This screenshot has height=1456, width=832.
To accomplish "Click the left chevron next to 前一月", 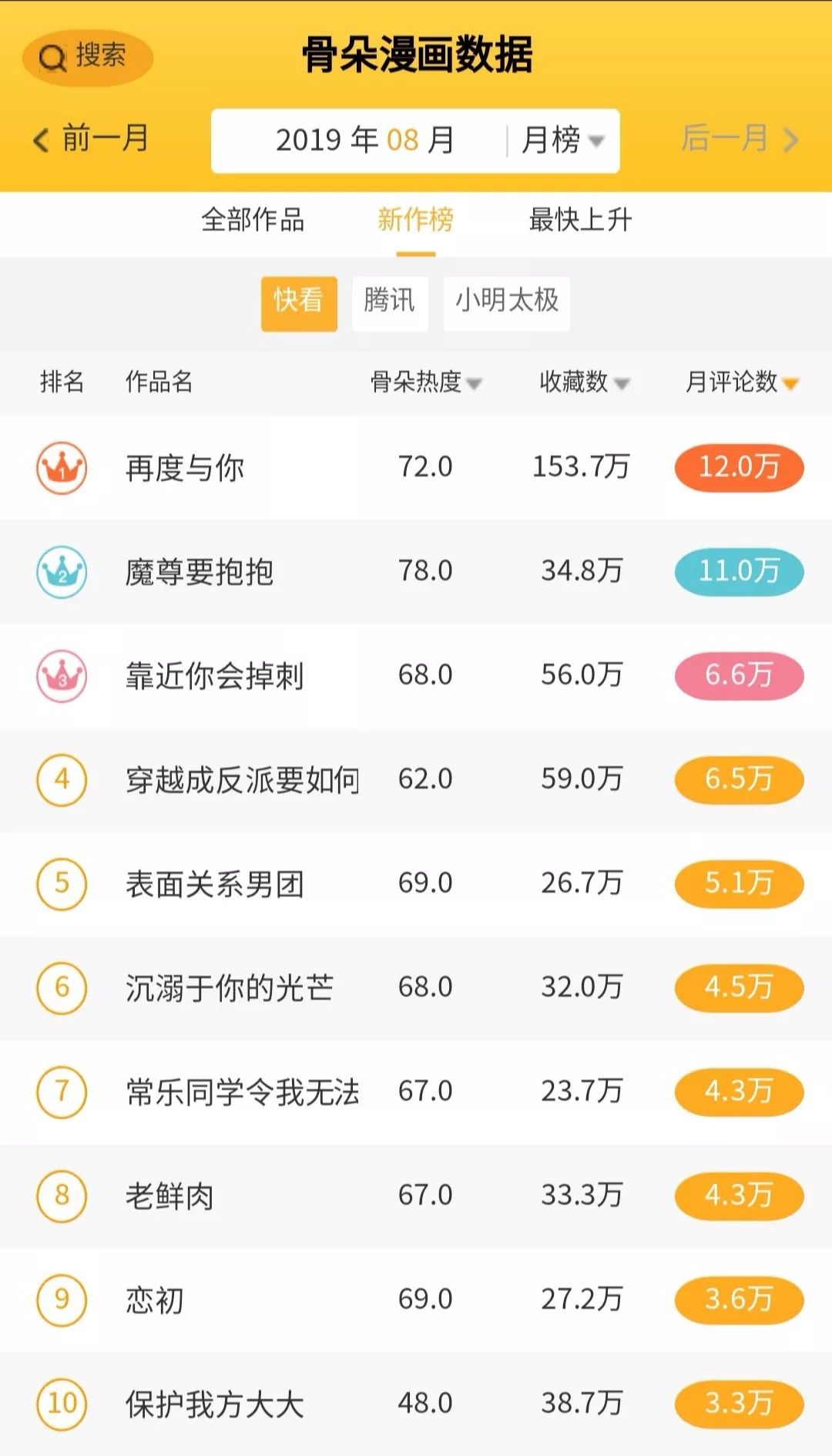I will (x=39, y=139).
